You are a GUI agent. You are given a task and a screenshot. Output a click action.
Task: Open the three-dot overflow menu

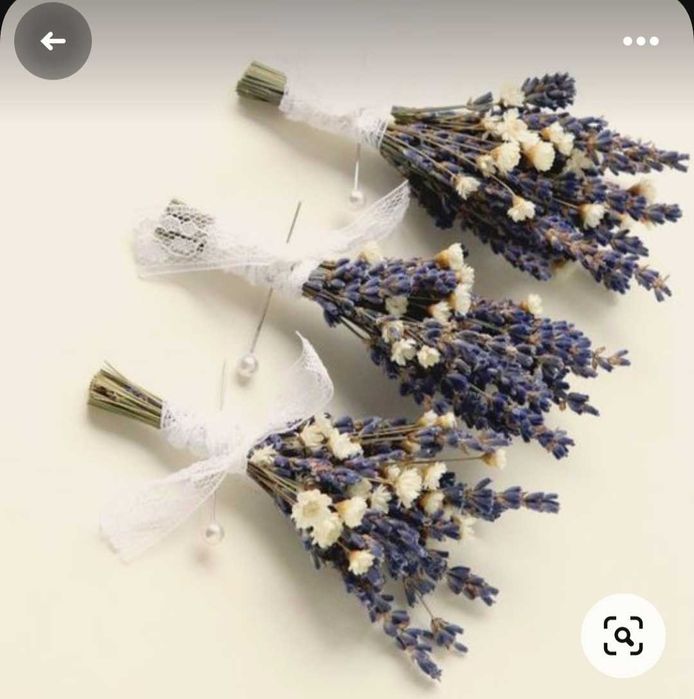640,41
